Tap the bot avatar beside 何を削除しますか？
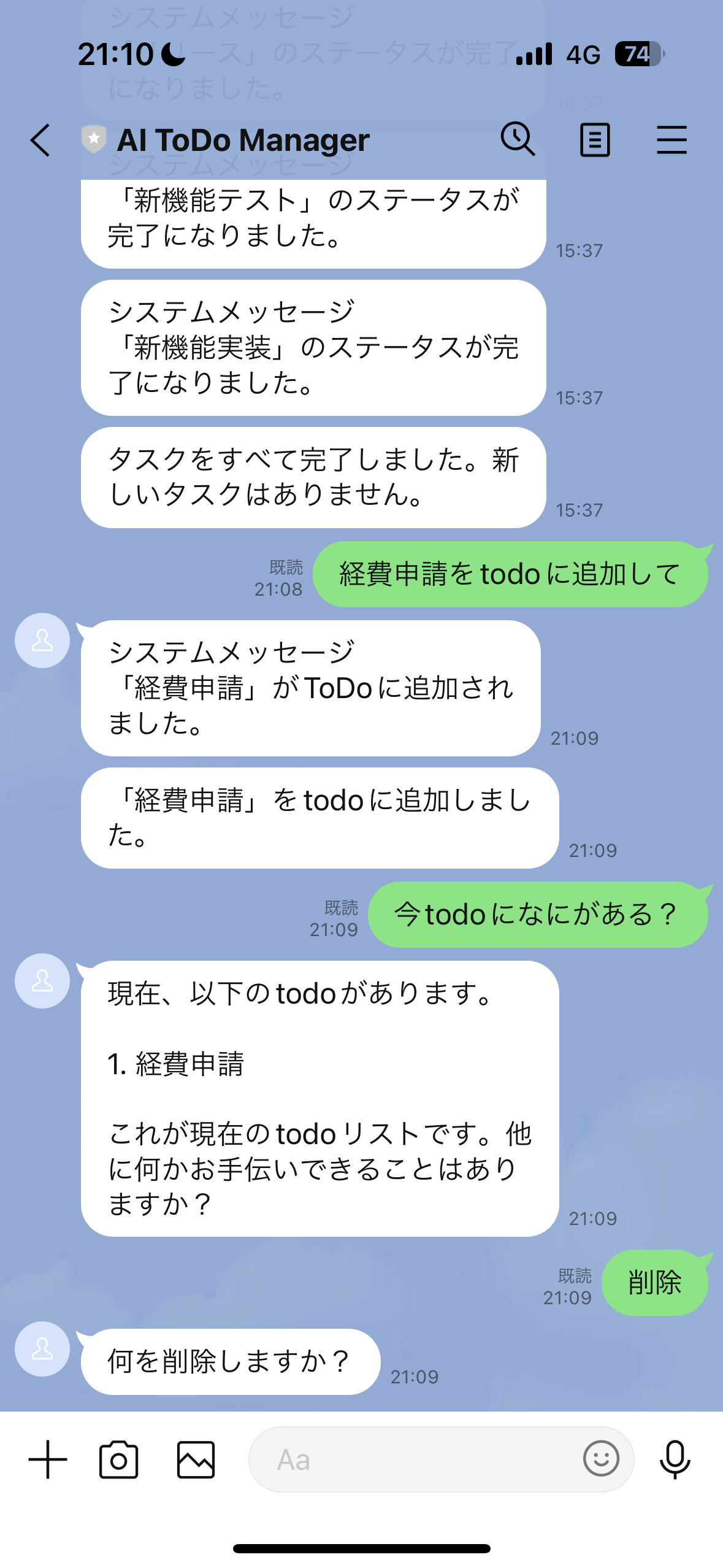The width and height of the screenshot is (723, 1568). pos(42,1348)
